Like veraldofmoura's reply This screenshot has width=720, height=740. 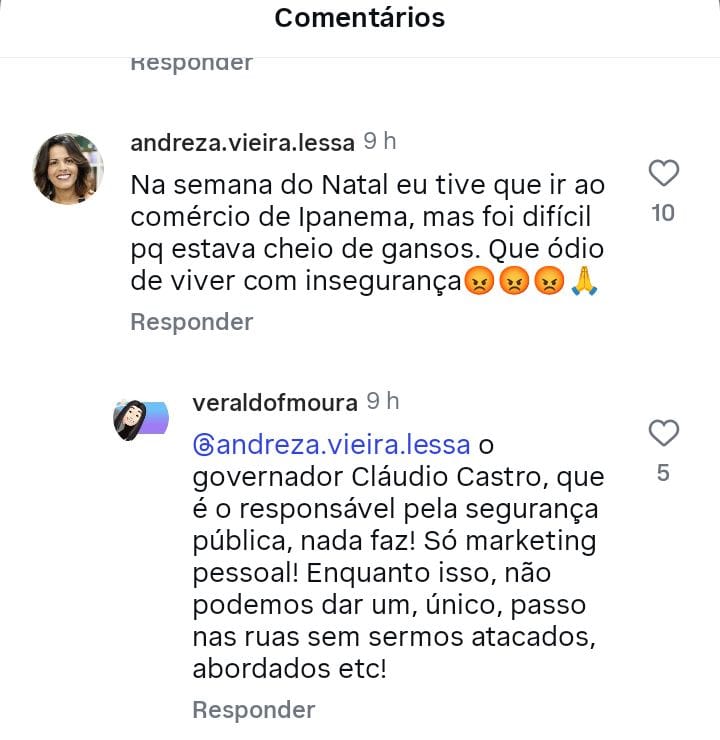[x=664, y=433]
